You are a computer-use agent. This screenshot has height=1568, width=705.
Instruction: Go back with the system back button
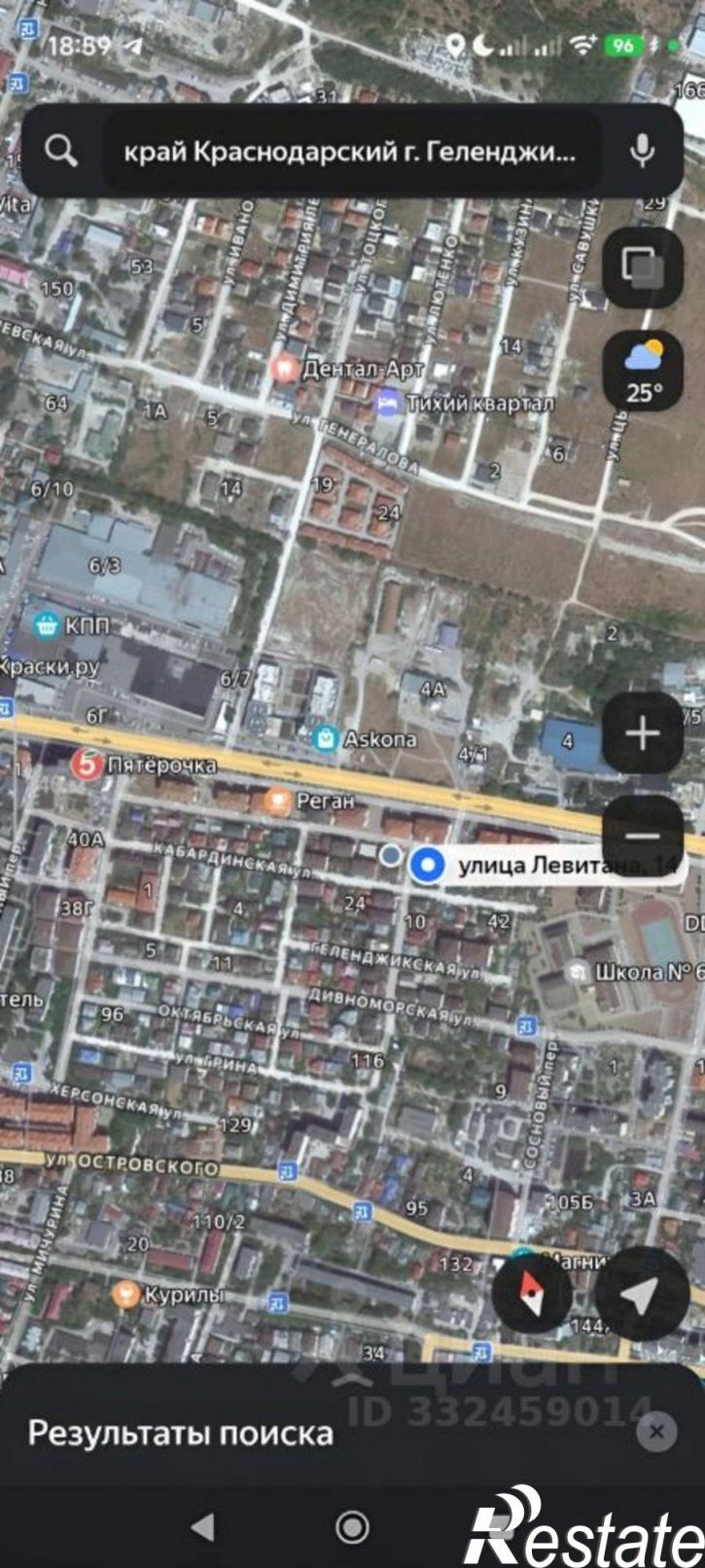click(x=202, y=1527)
